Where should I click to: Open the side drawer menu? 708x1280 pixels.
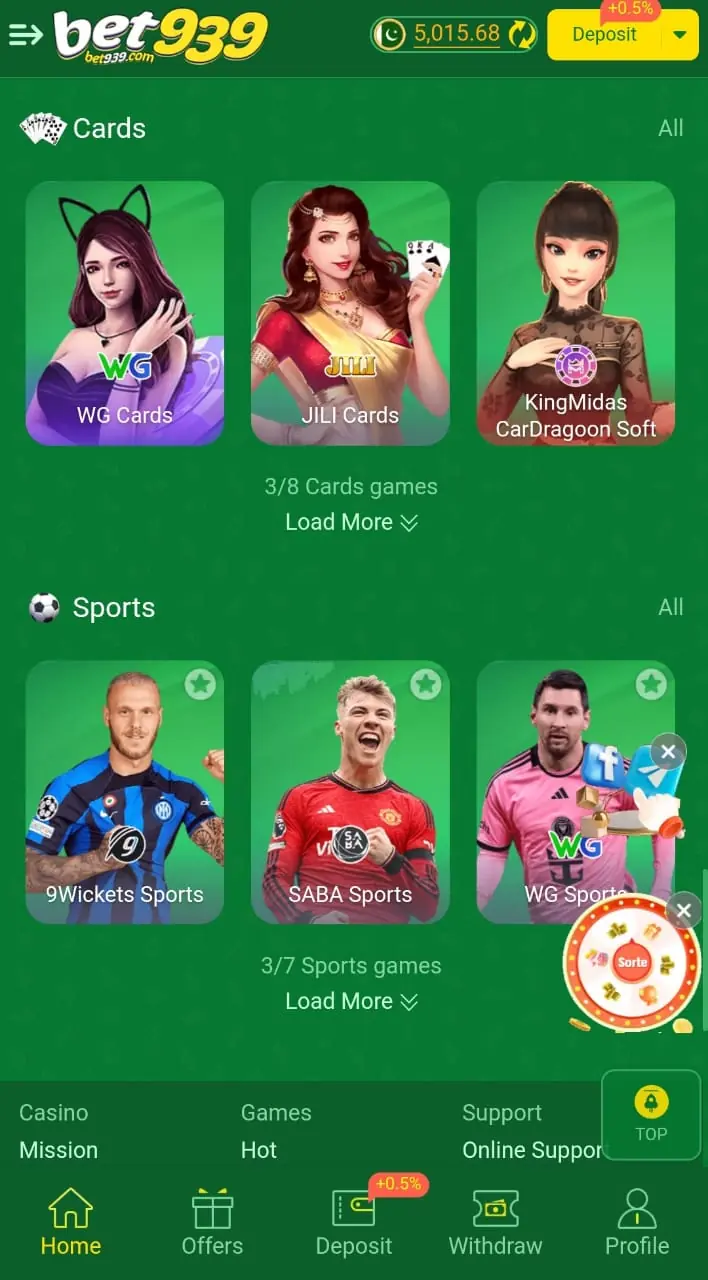(x=26, y=35)
